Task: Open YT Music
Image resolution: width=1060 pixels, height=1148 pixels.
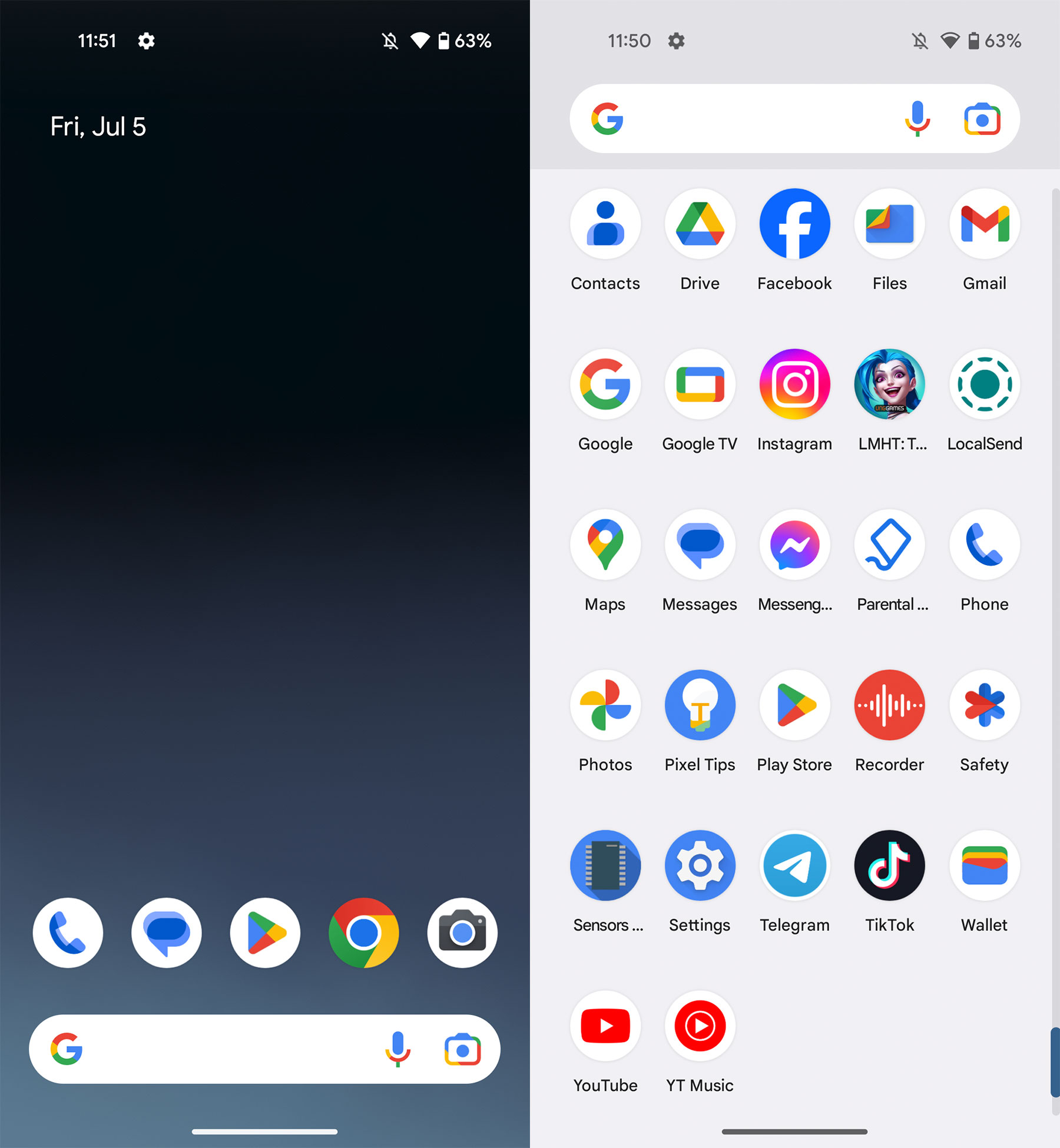Action: [x=700, y=1026]
